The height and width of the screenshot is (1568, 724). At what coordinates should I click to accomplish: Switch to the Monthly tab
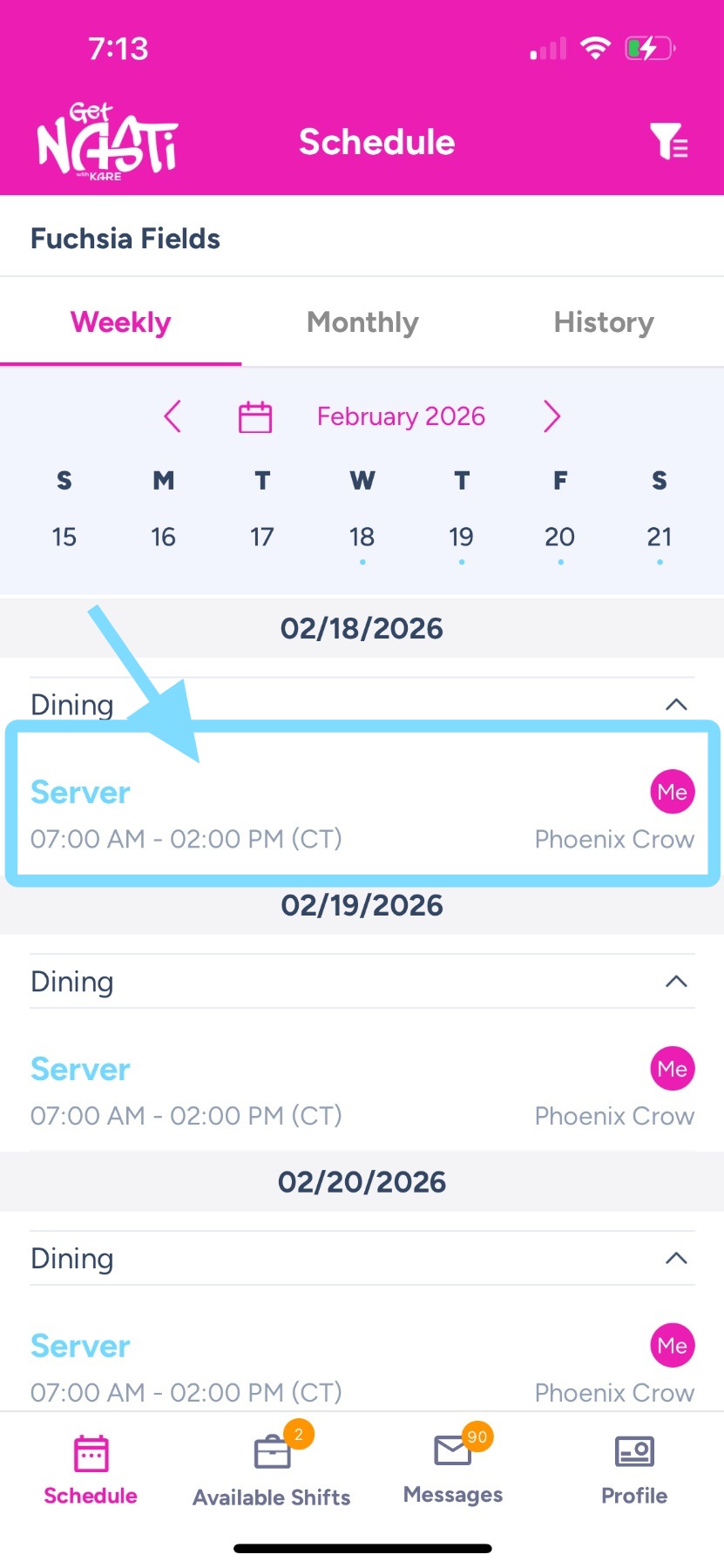point(362,322)
